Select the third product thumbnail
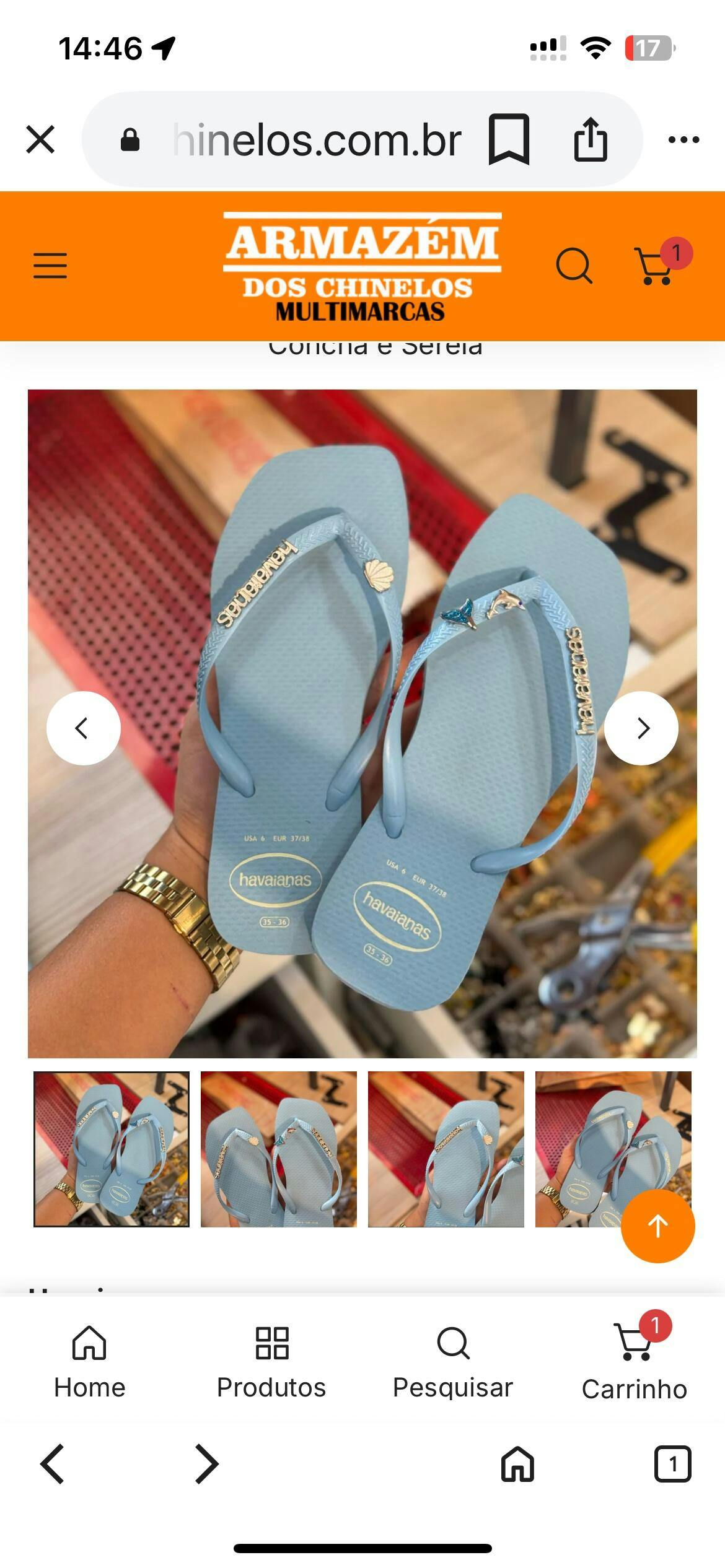 point(446,1149)
